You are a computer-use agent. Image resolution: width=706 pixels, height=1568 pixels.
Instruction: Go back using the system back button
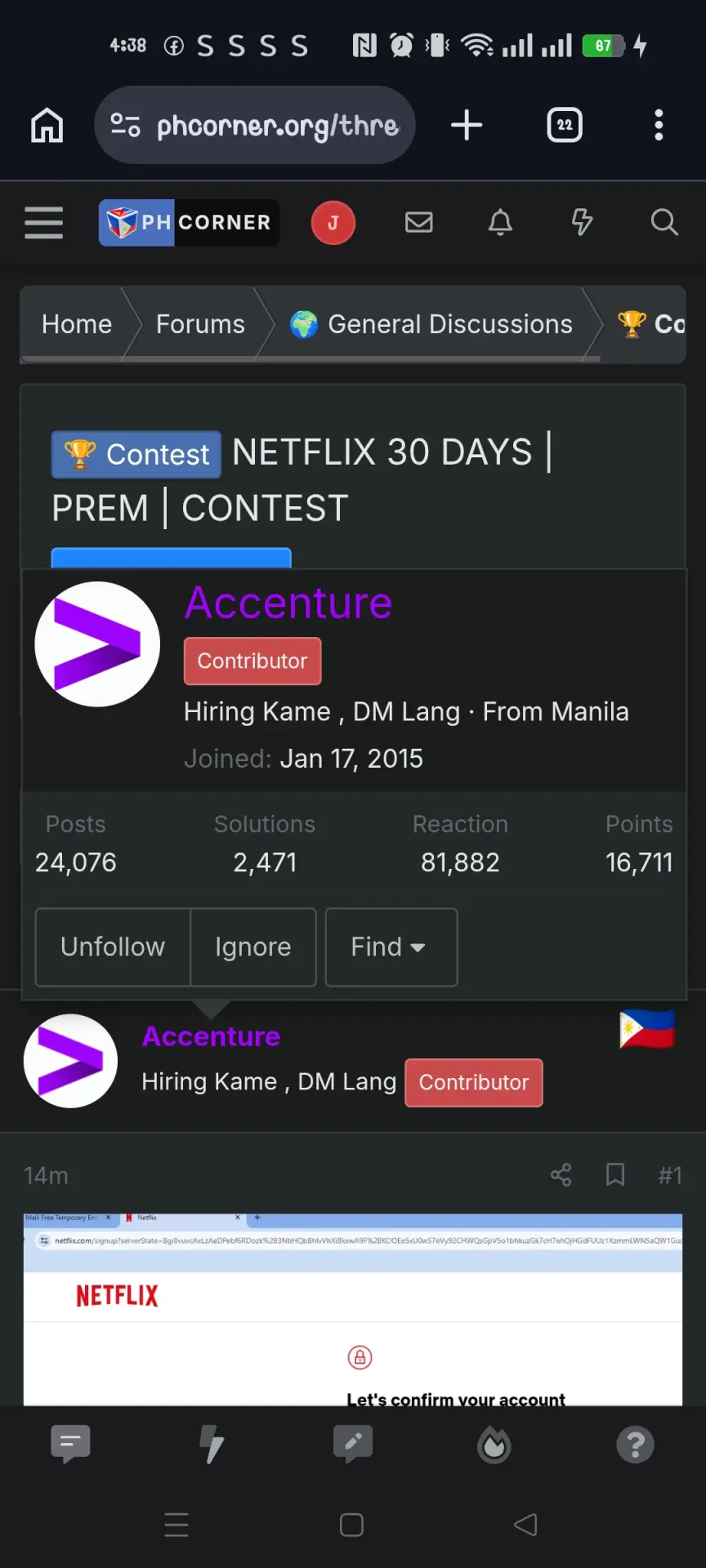pyautogui.click(x=525, y=1525)
